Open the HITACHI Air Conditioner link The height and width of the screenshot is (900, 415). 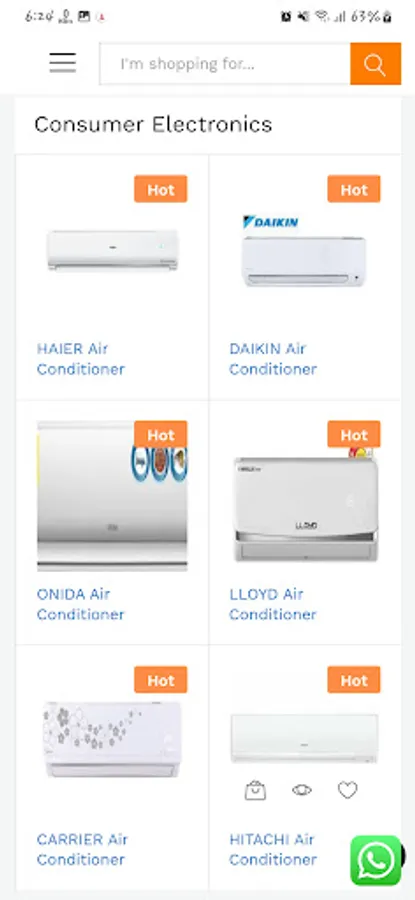[x=273, y=849]
